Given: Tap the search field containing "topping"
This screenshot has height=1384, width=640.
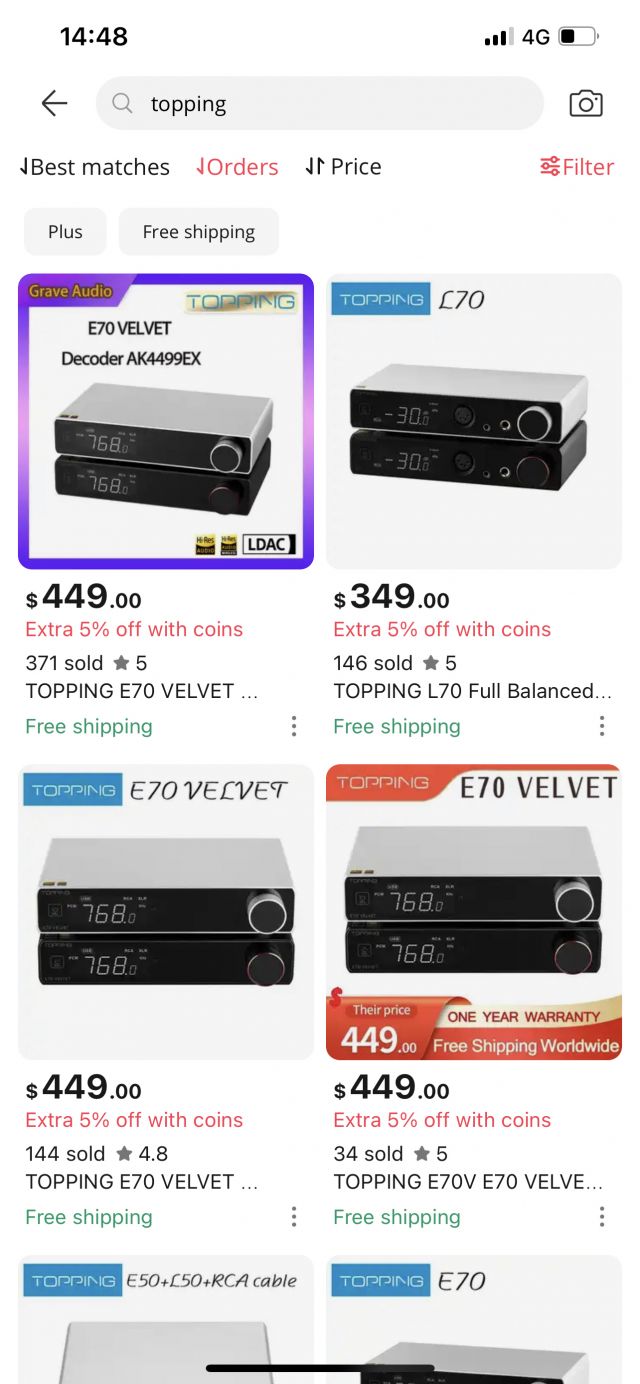Looking at the screenshot, I should [320, 103].
